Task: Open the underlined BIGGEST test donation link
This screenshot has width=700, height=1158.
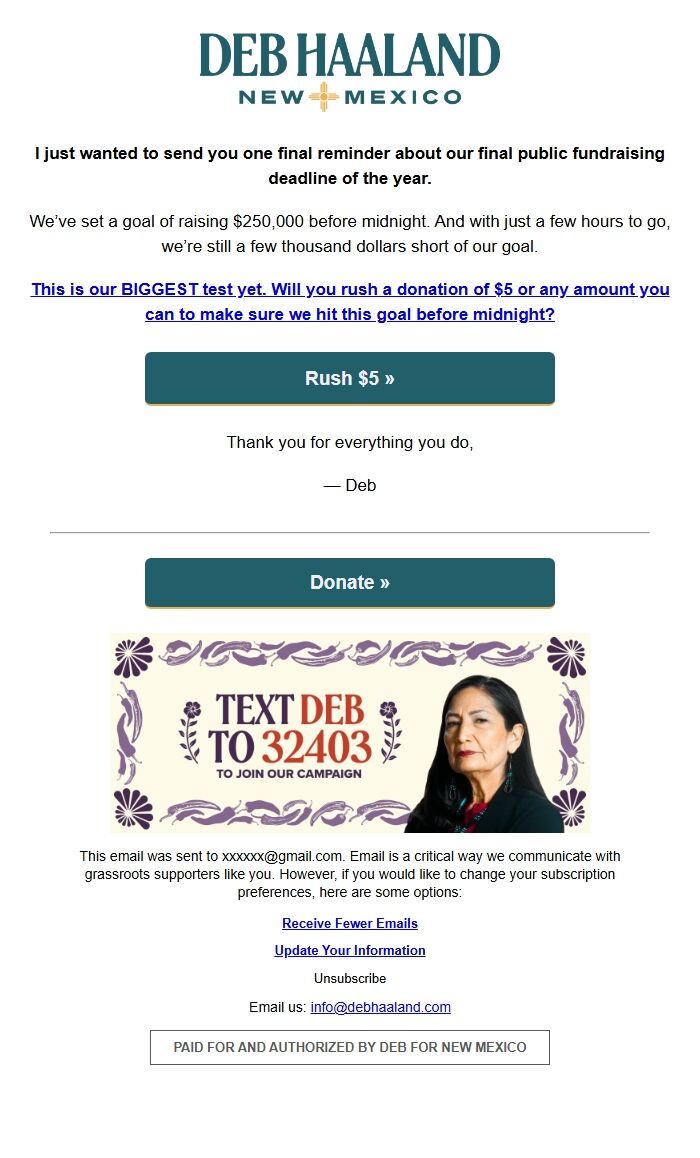Action: (x=350, y=301)
